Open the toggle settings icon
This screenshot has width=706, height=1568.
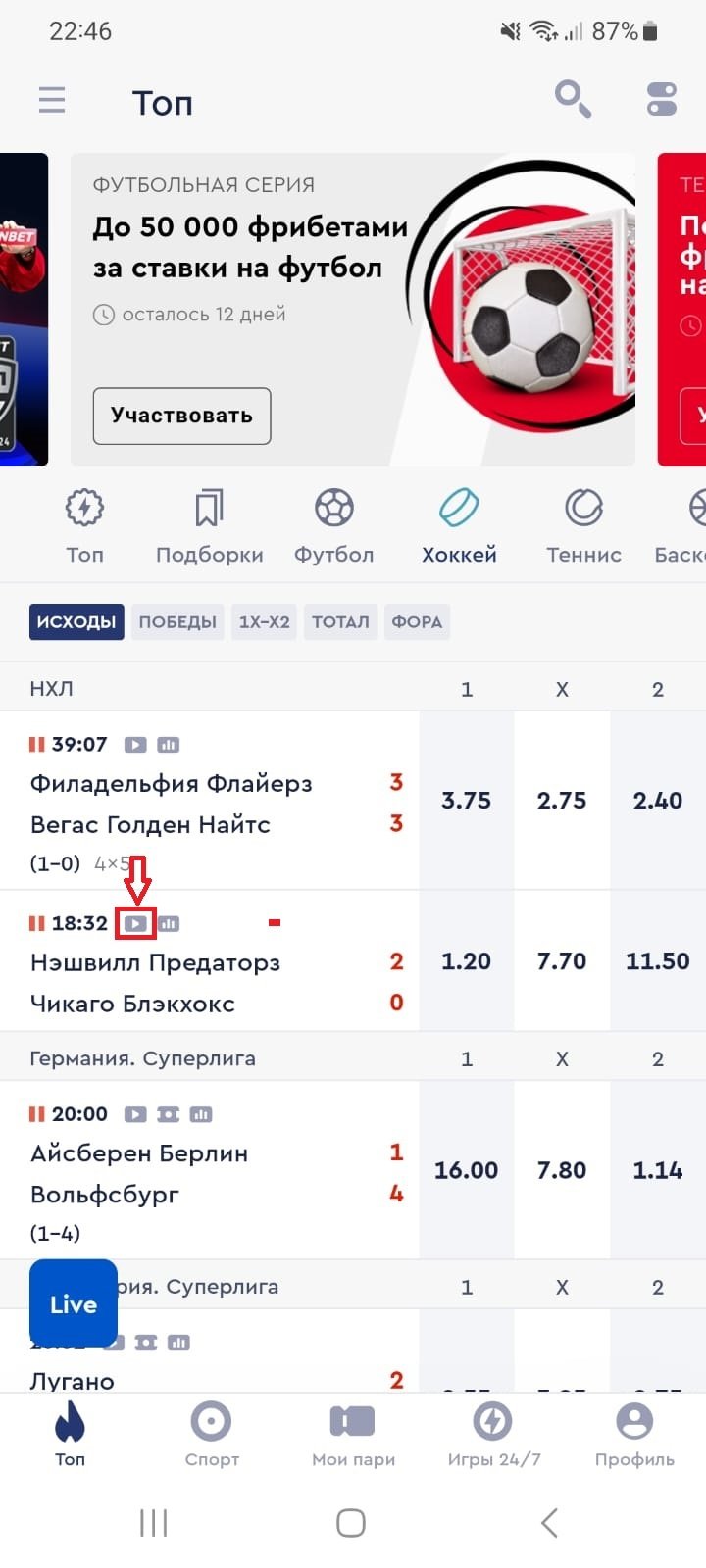coord(662,99)
